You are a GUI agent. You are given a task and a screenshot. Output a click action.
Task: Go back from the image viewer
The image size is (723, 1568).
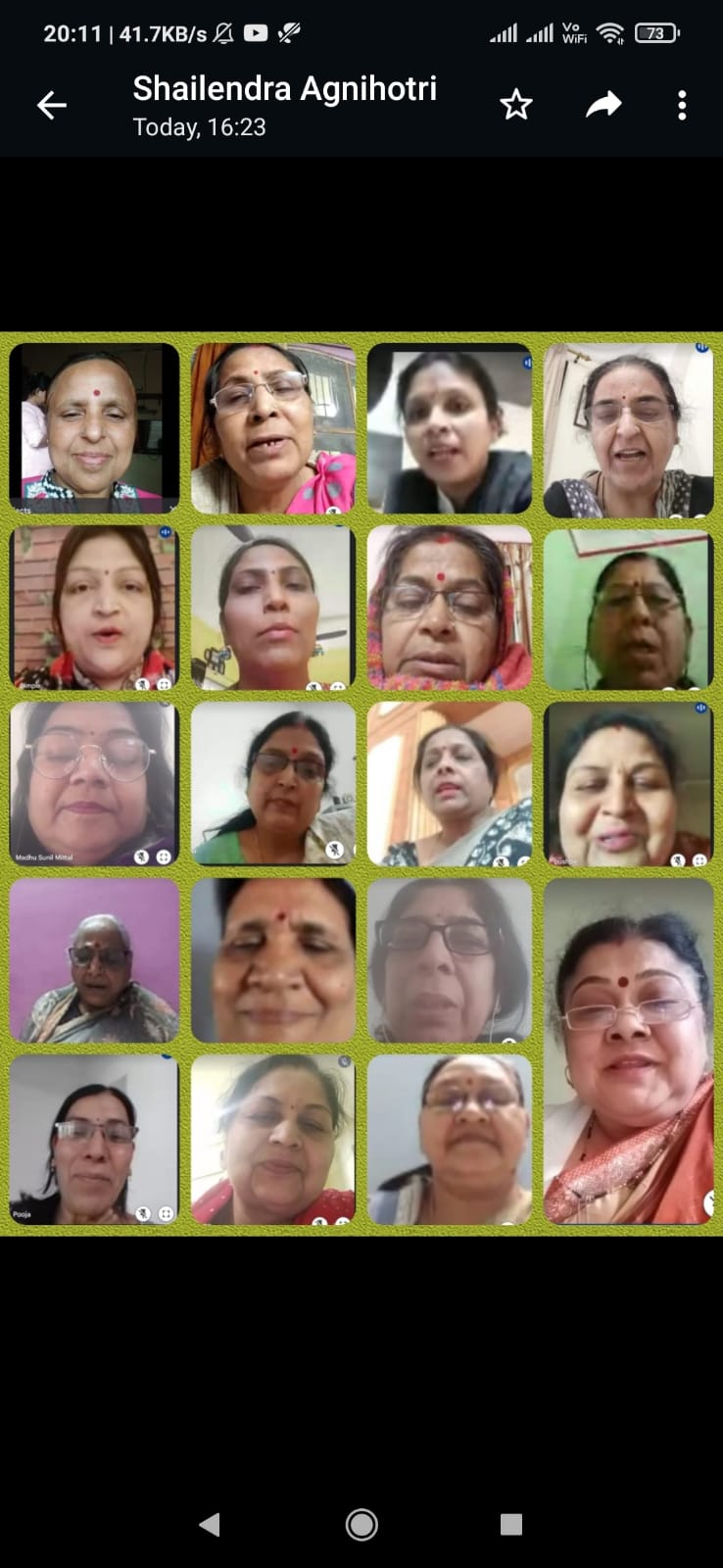(x=52, y=105)
